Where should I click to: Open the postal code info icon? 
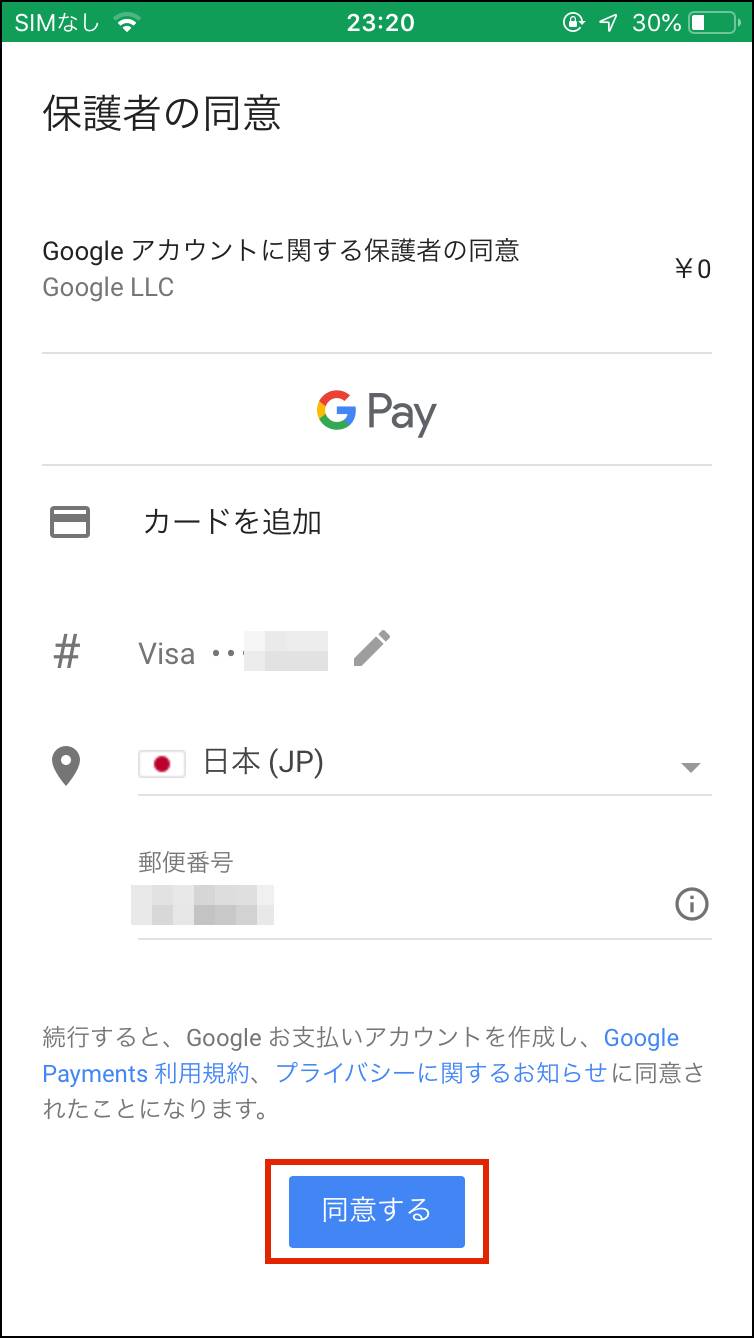tap(692, 905)
